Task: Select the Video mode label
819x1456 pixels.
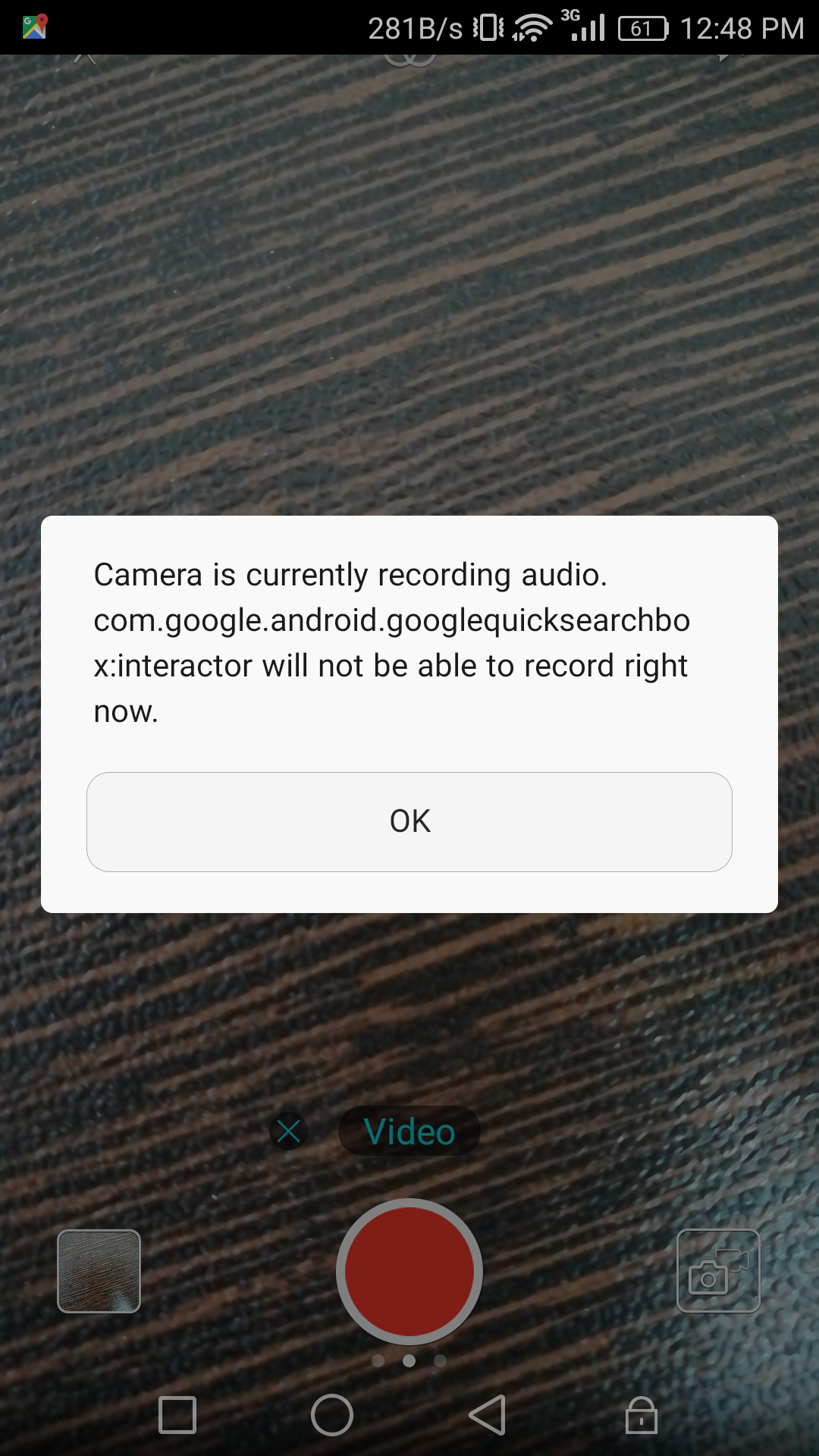Action: pos(409,1131)
